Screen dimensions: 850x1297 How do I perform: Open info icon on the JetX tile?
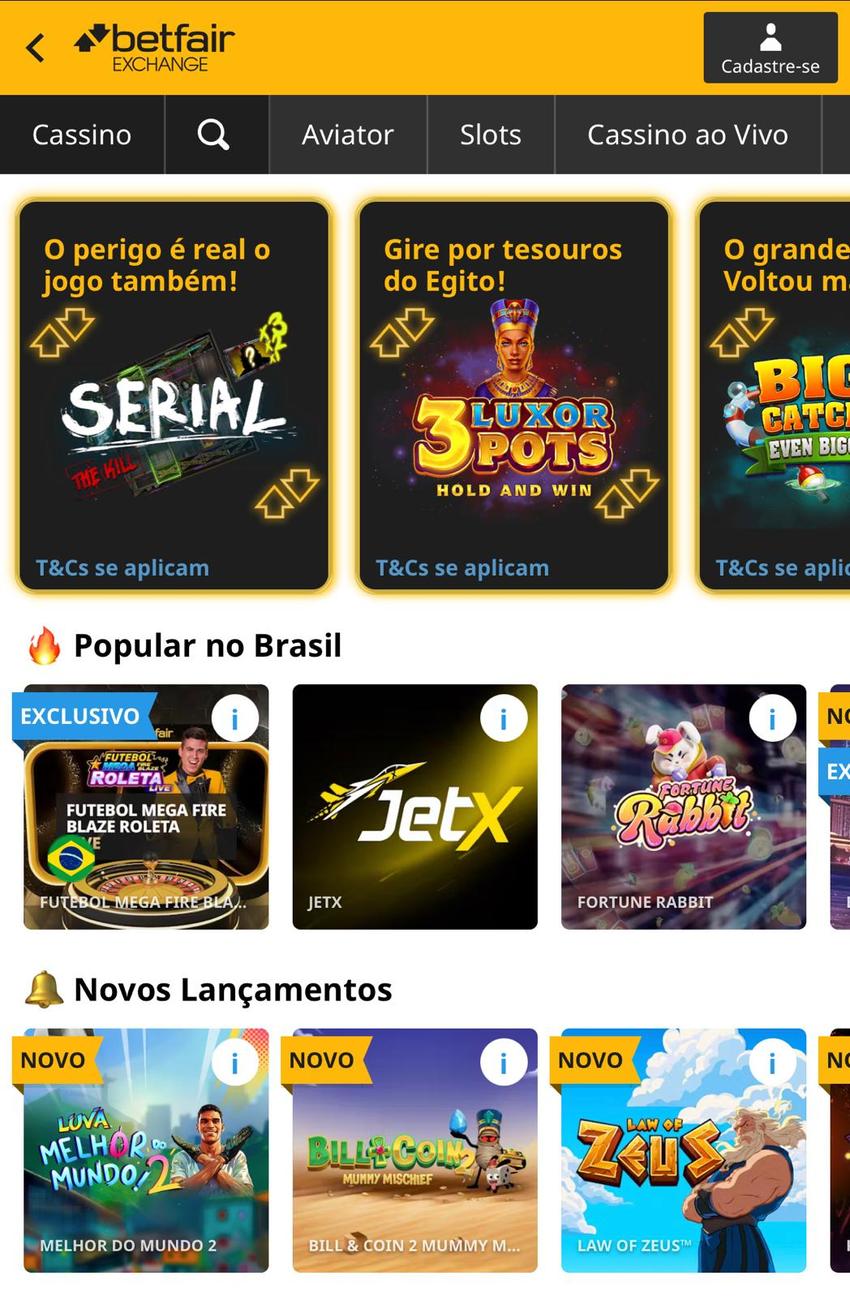pos(504,717)
